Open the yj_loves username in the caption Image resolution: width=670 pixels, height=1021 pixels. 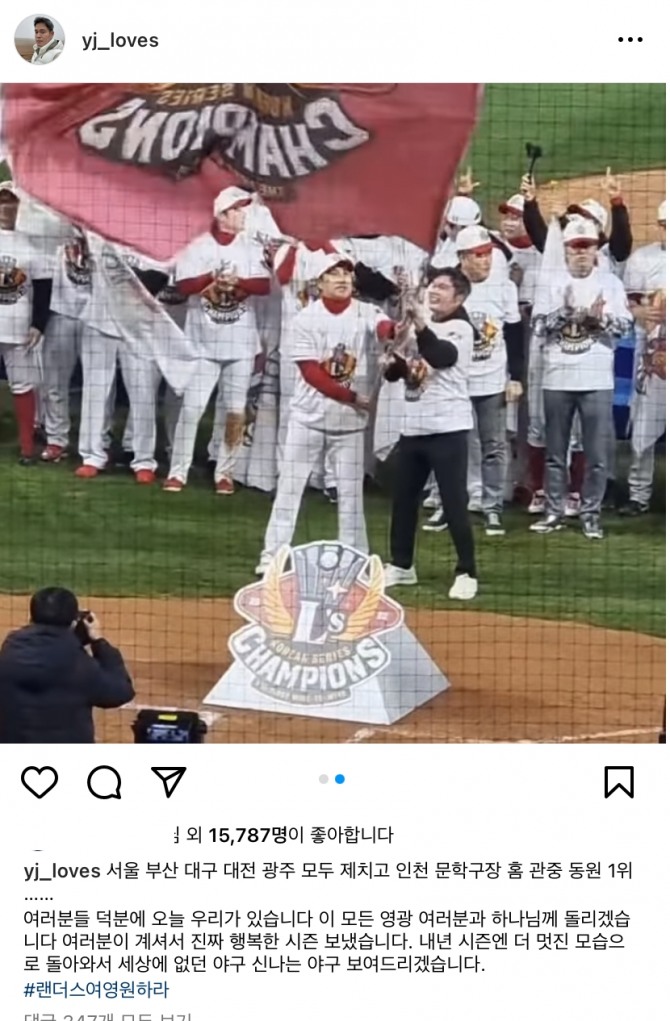61,870
